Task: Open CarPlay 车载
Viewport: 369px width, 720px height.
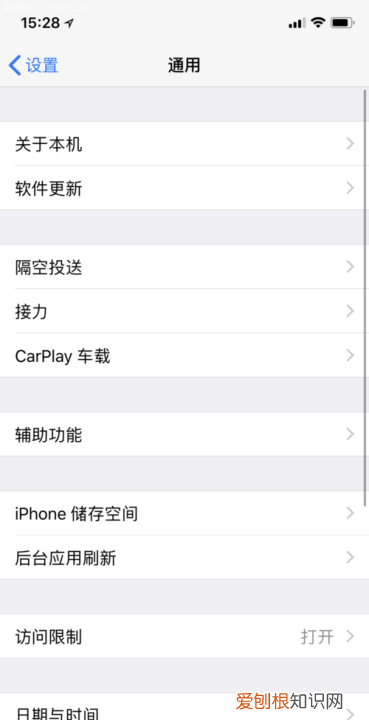Action: tap(184, 355)
